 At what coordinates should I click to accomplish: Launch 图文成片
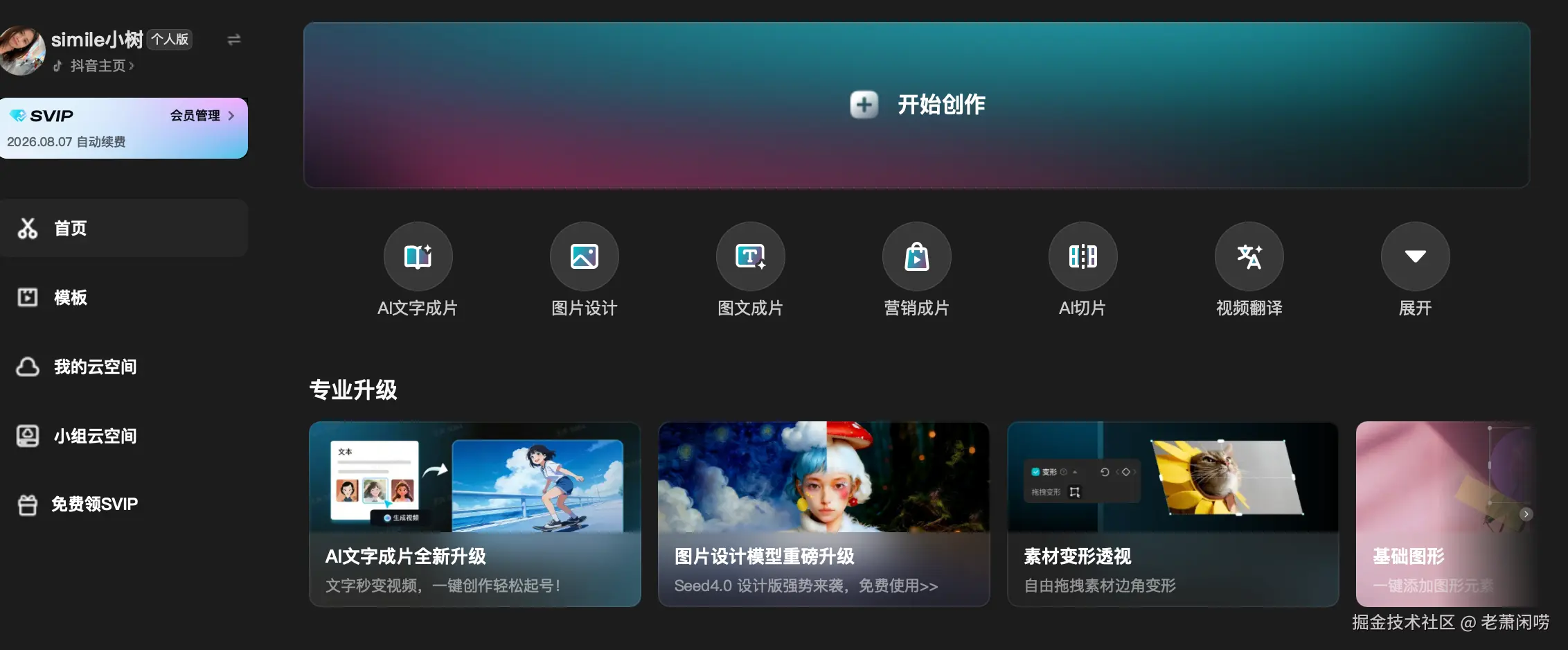tap(750, 256)
